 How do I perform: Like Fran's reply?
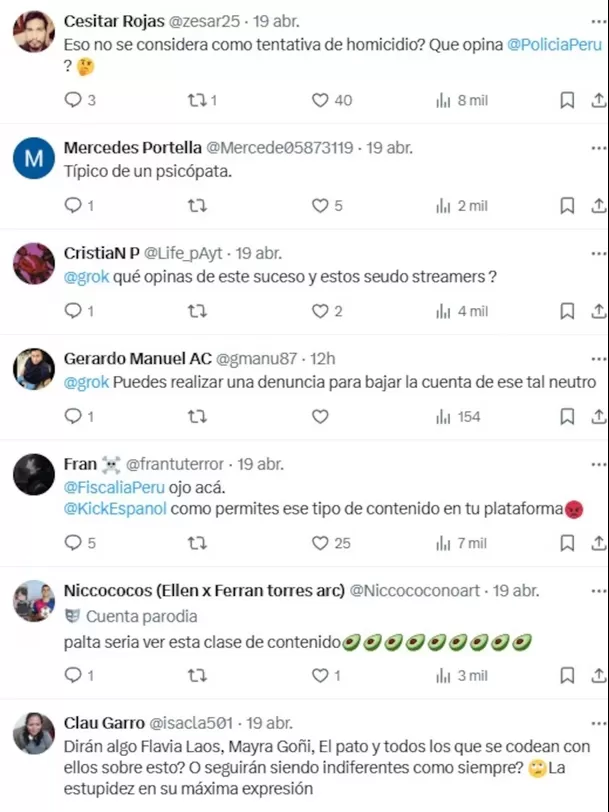pyautogui.click(x=320, y=543)
